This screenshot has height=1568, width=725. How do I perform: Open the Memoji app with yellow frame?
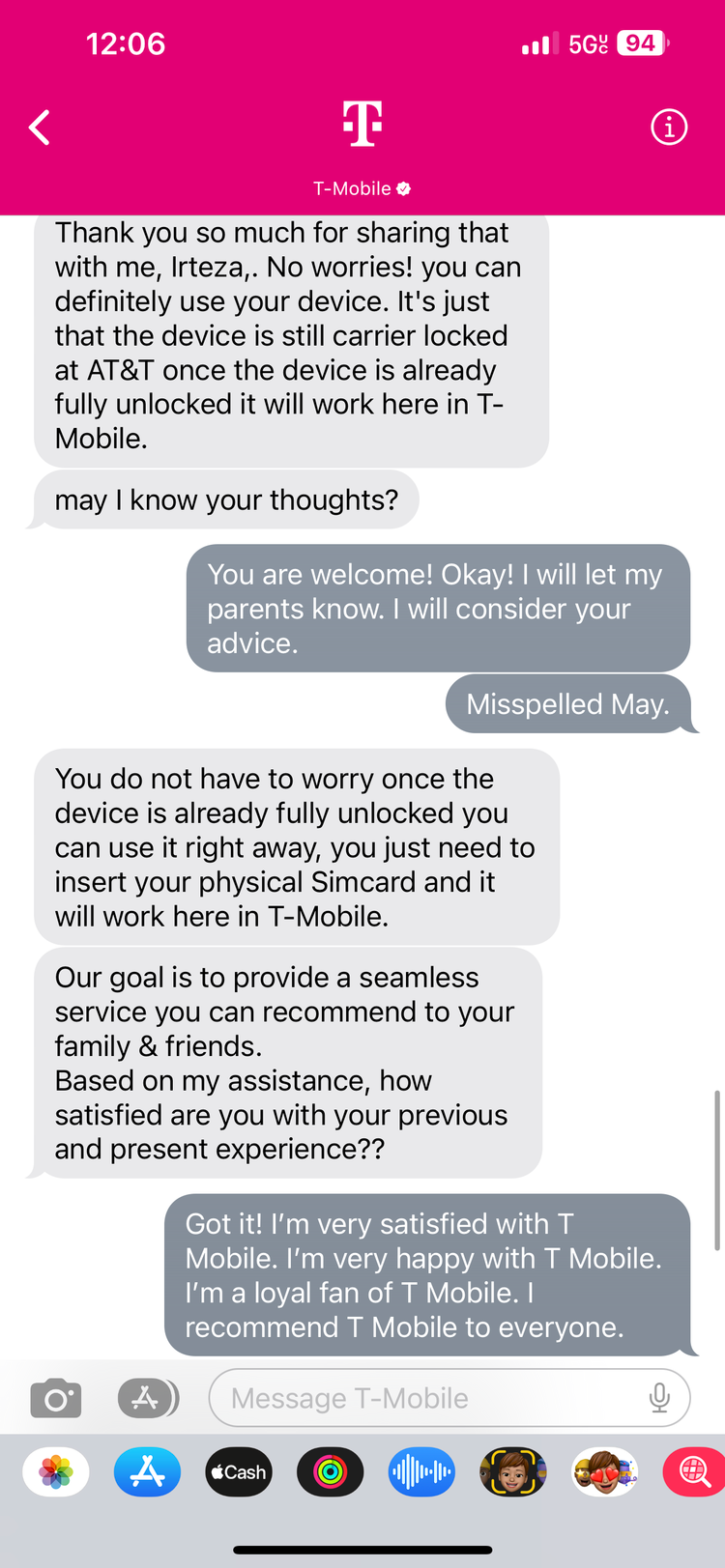pos(513,1472)
